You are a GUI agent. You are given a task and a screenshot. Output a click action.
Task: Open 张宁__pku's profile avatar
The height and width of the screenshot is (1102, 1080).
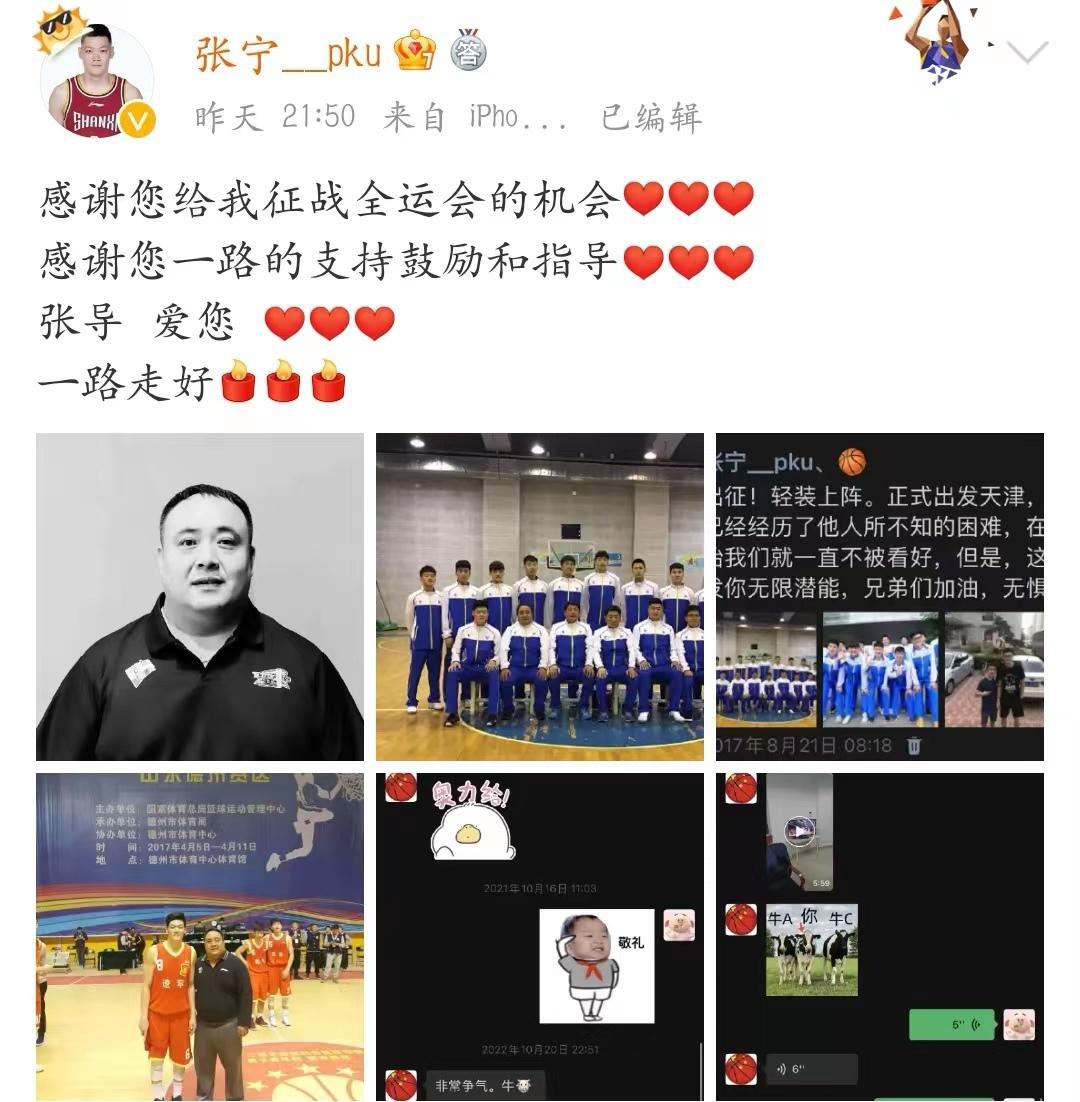pyautogui.click(x=96, y=84)
